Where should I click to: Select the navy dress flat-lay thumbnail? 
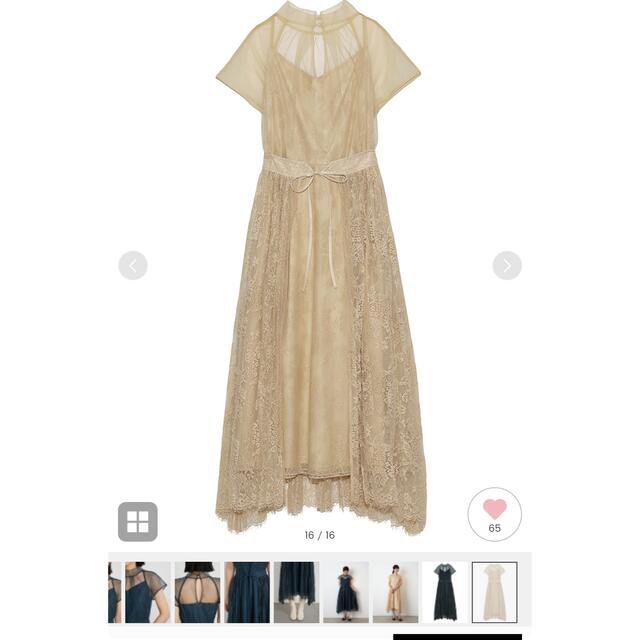(445, 592)
